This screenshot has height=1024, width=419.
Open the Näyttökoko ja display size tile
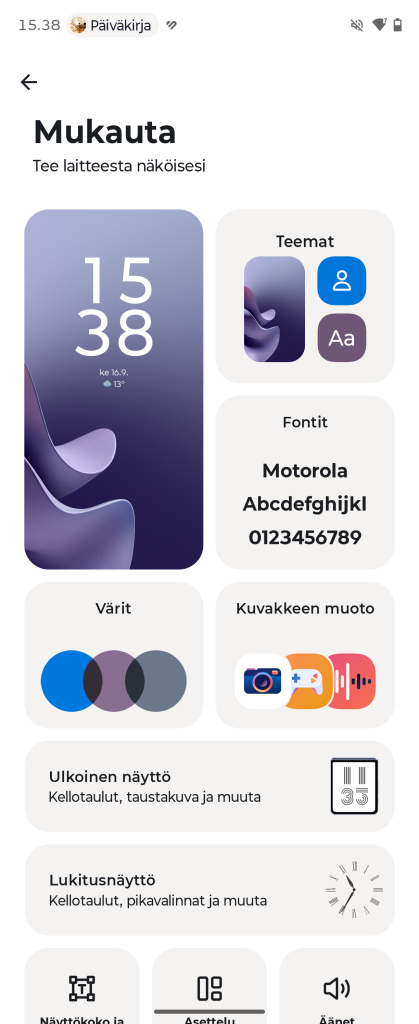click(82, 986)
